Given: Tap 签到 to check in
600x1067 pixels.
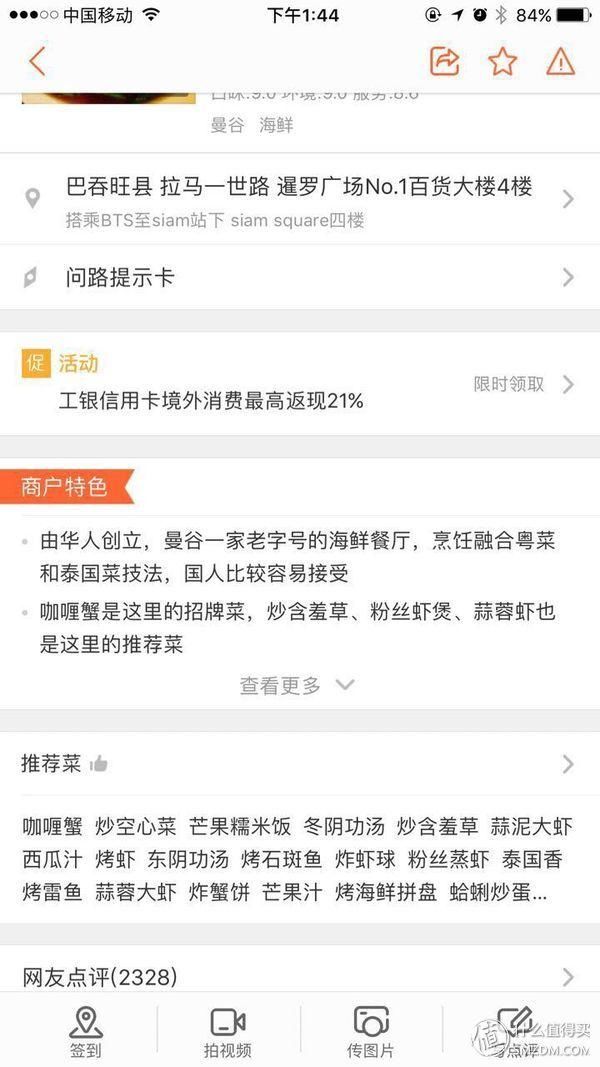Looking at the screenshot, I should [x=86, y=1031].
